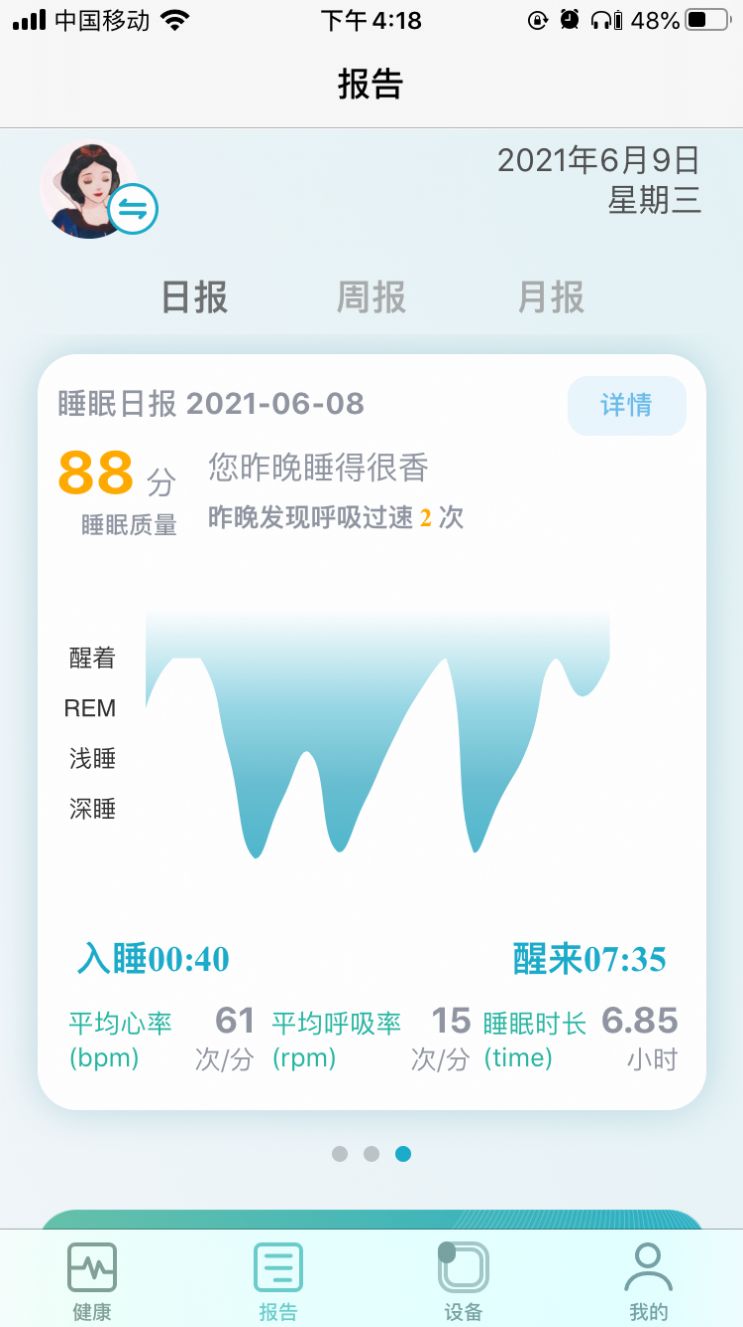
Task: Tap the breathing alert message about 呼吸过速
Action: pyautogui.click(x=335, y=519)
